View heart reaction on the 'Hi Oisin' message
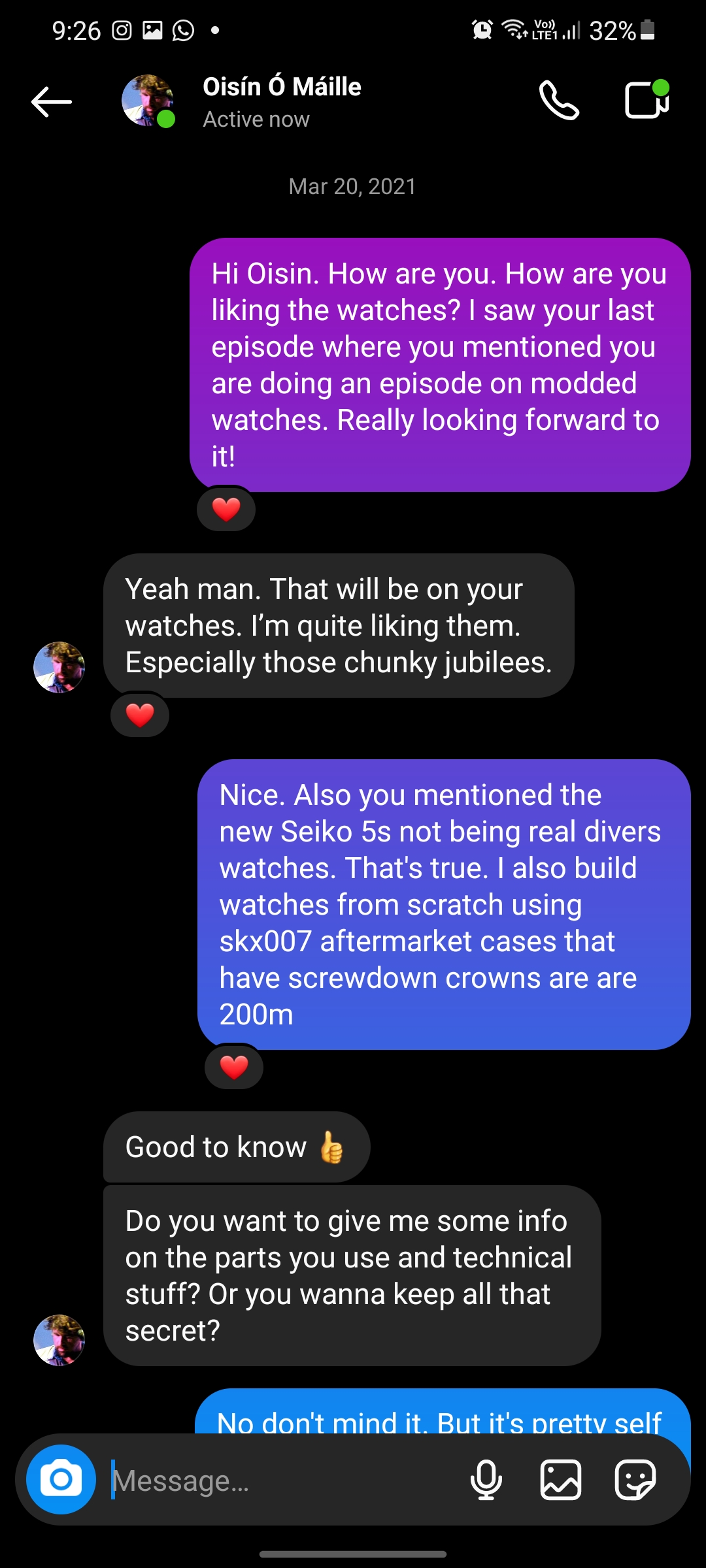The image size is (706, 1568). pos(226,509)
